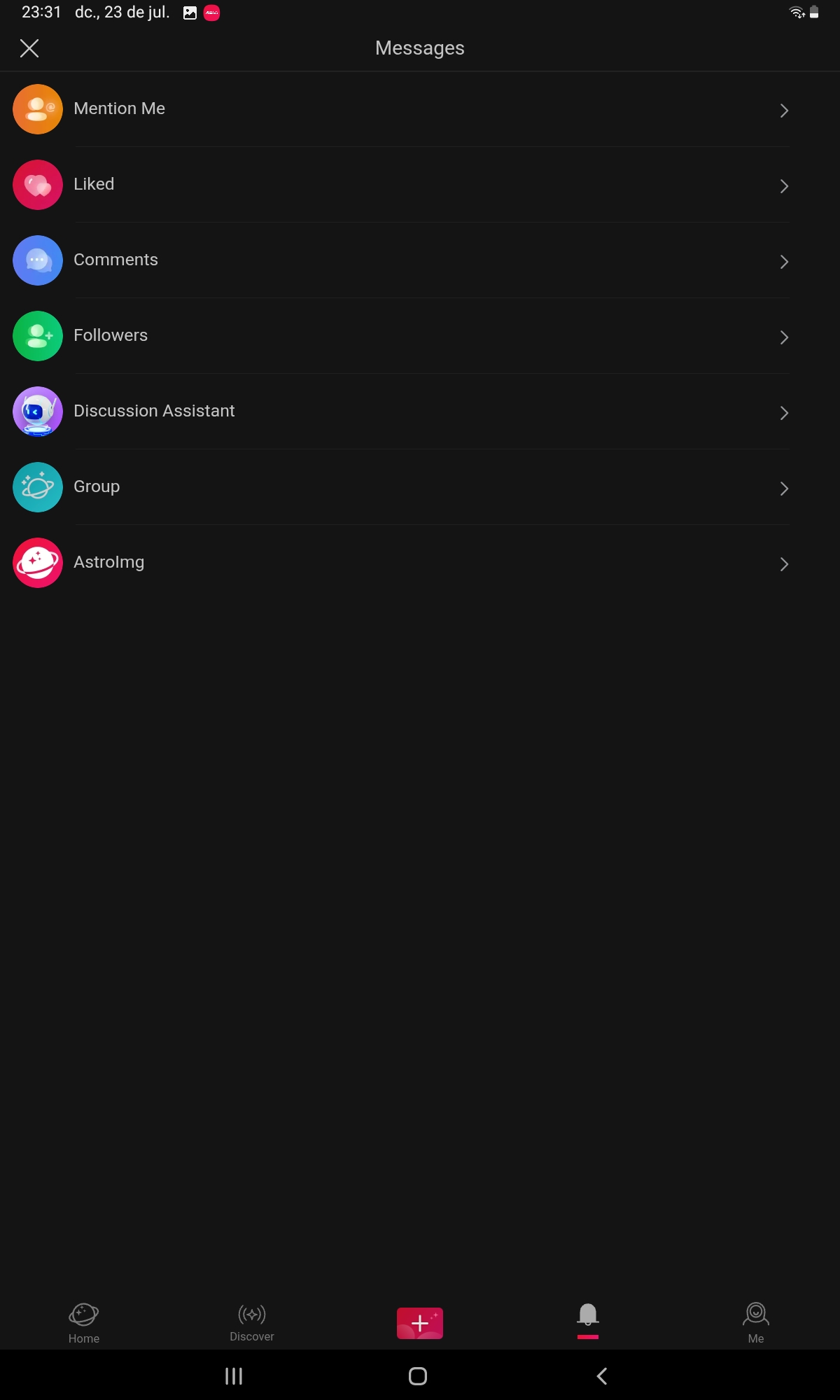The height and width of the screenshot is (1400, 840).
Task: Open the Liked notifications
Action: pos(420,185)
